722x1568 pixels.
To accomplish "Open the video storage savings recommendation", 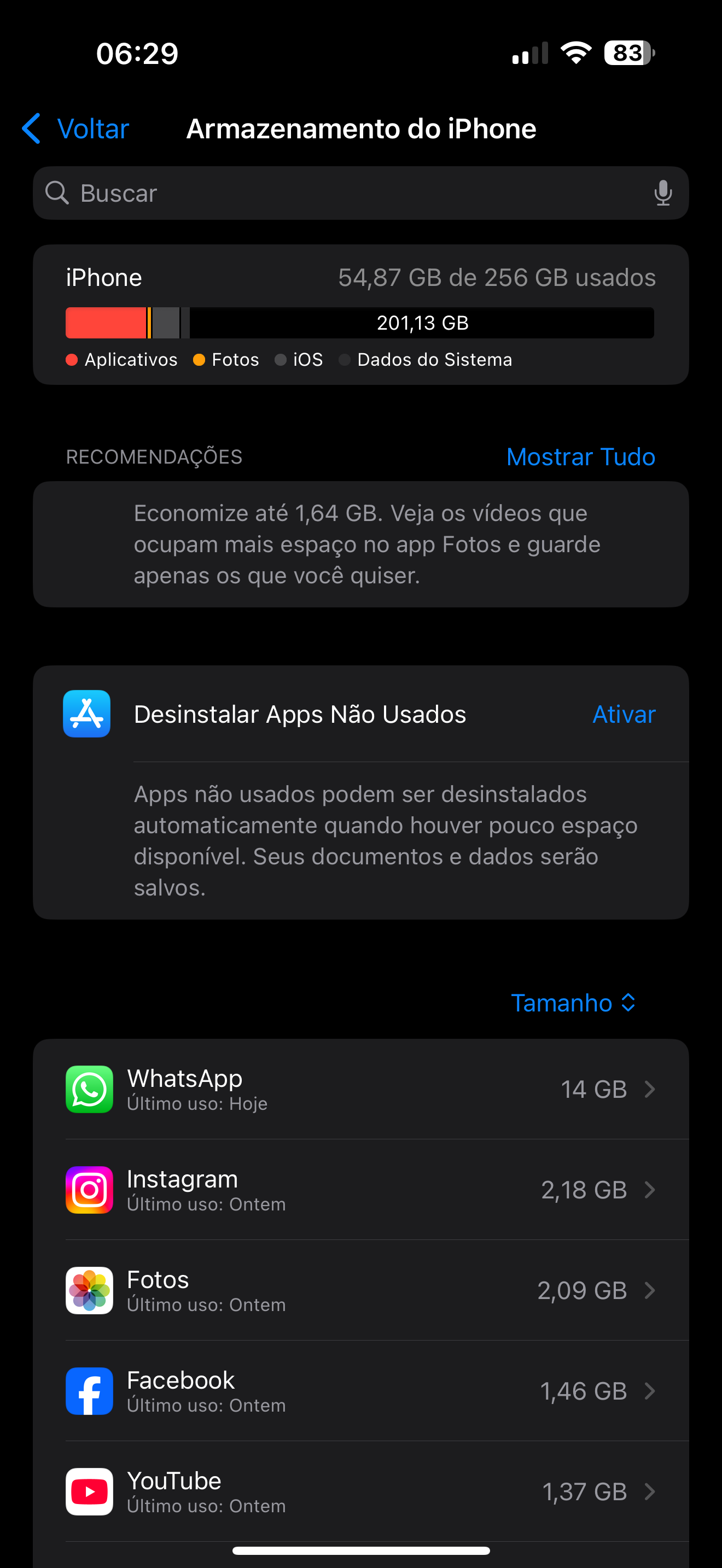I will [361, 544].
